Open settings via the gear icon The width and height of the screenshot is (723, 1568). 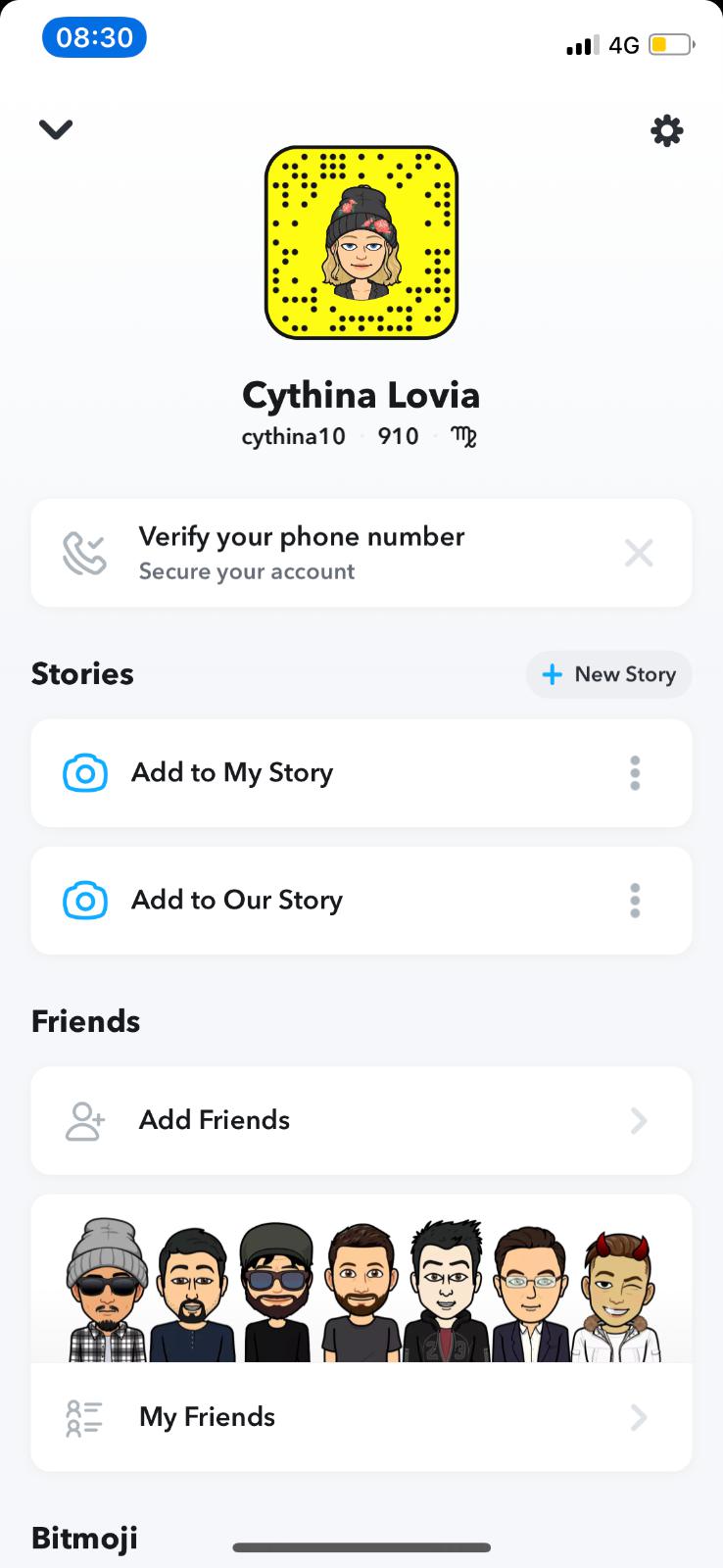667,130
